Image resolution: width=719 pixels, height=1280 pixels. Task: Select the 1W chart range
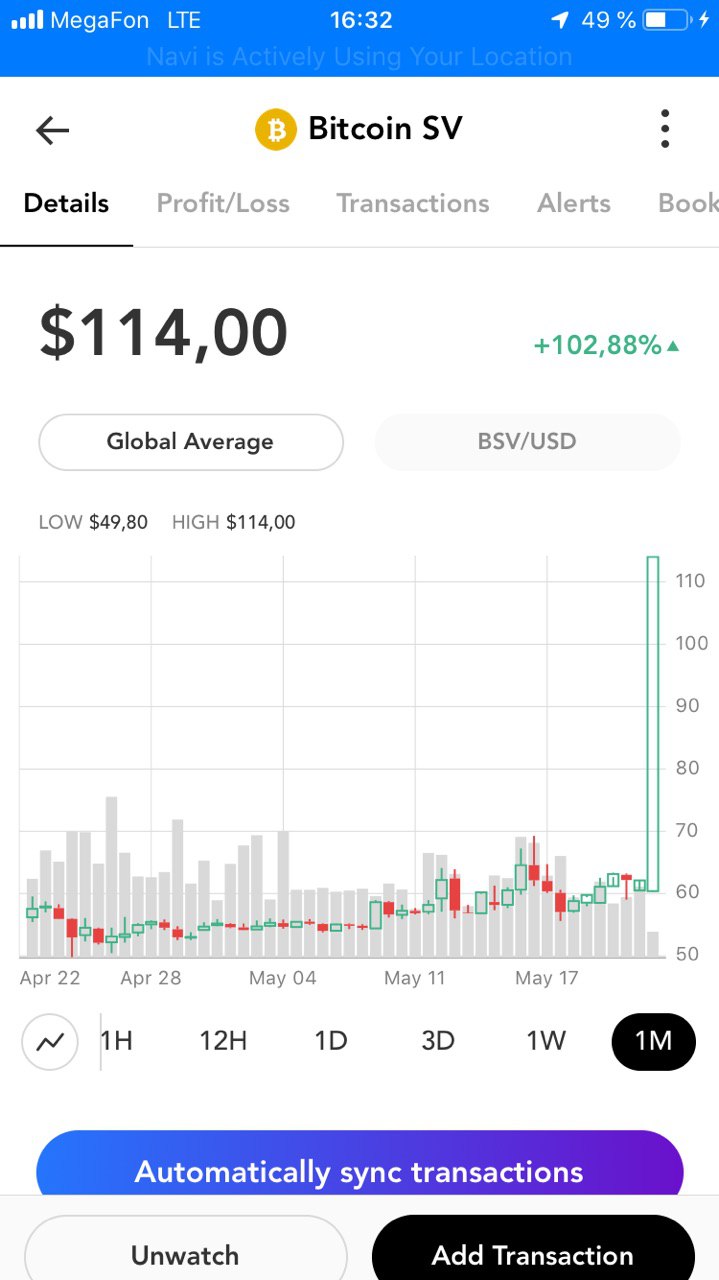click(546, 1041)
